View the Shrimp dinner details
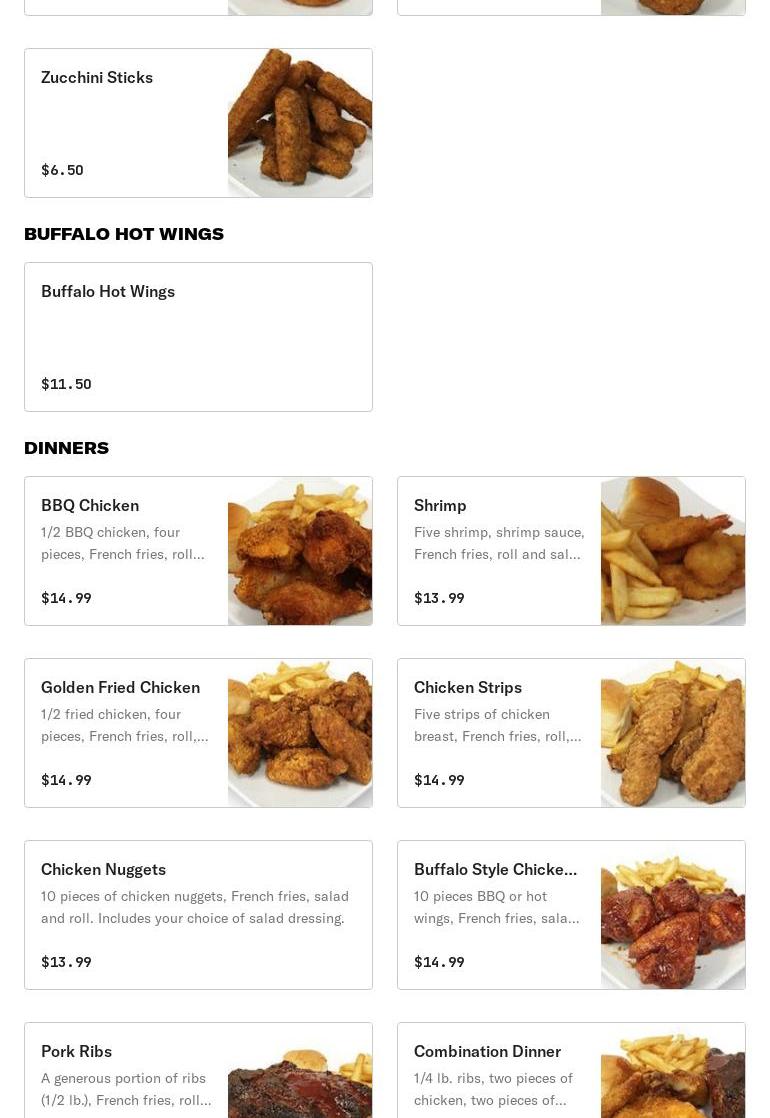The image size is (770, 1118). (571, 551)
